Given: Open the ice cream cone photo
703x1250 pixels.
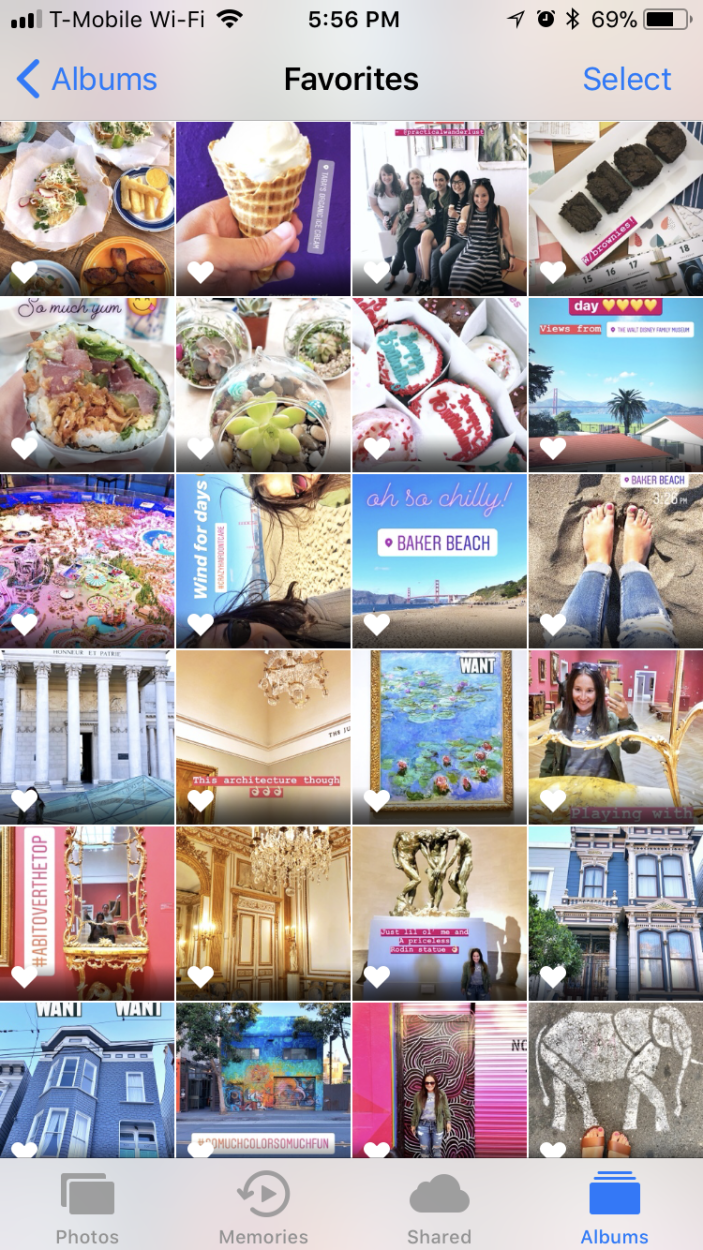Looking at the screenshot, I should (263, 208).
